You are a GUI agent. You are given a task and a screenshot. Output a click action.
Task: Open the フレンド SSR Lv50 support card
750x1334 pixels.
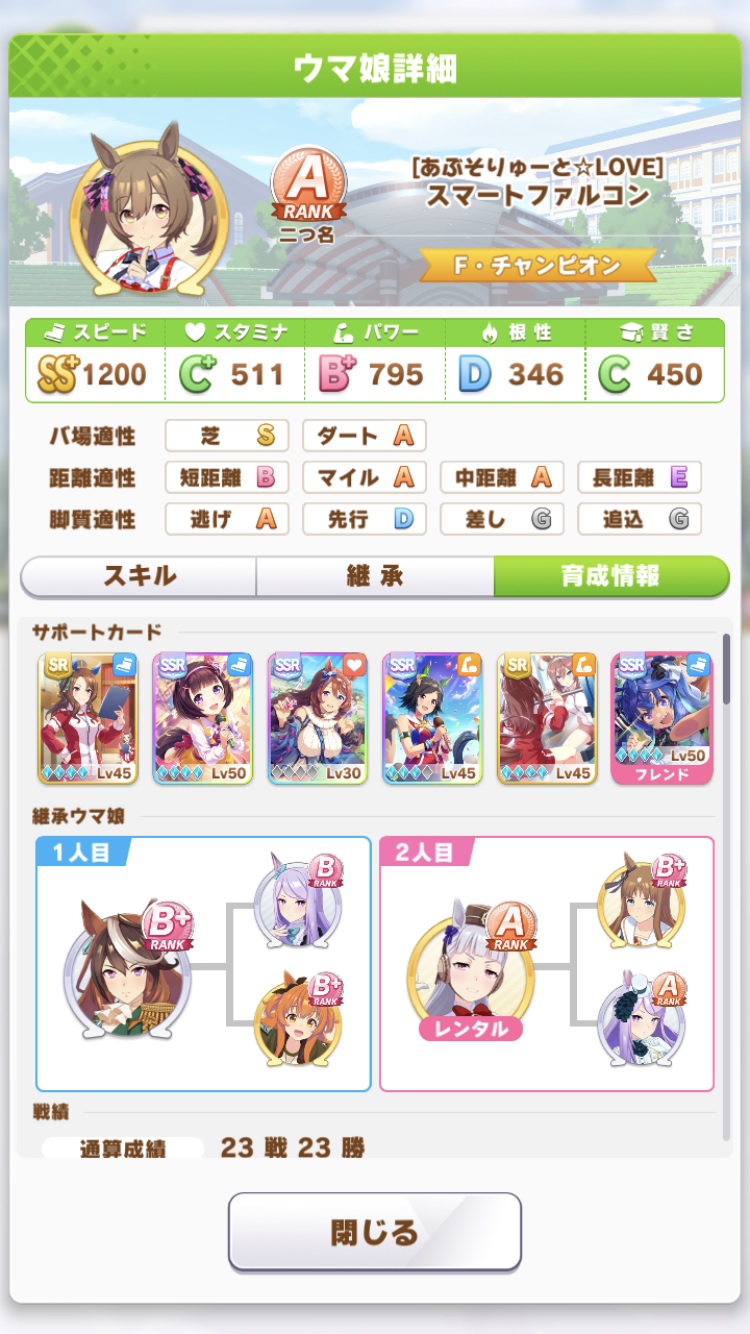pyautogui.click(x=662, y=717)
